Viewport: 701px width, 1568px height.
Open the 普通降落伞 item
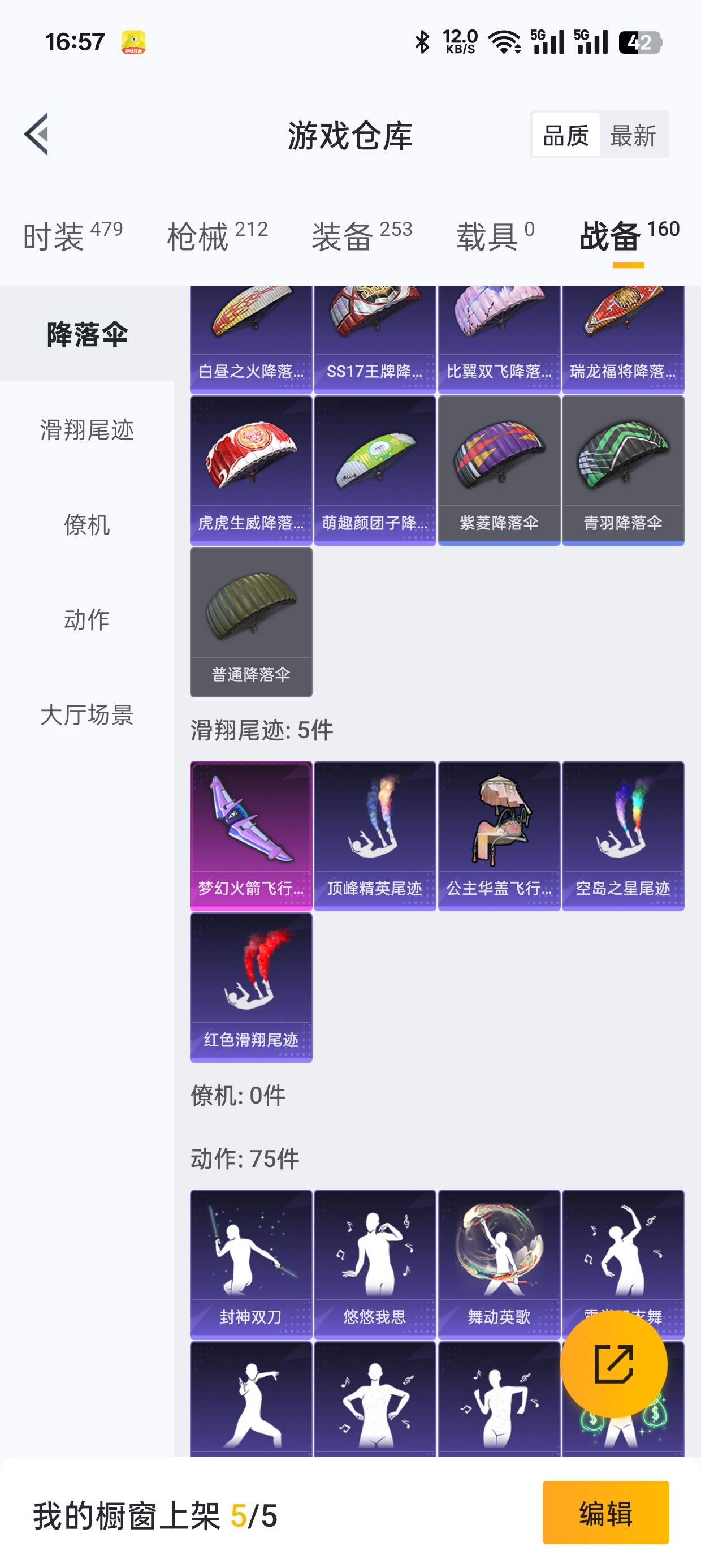(250, 622)
